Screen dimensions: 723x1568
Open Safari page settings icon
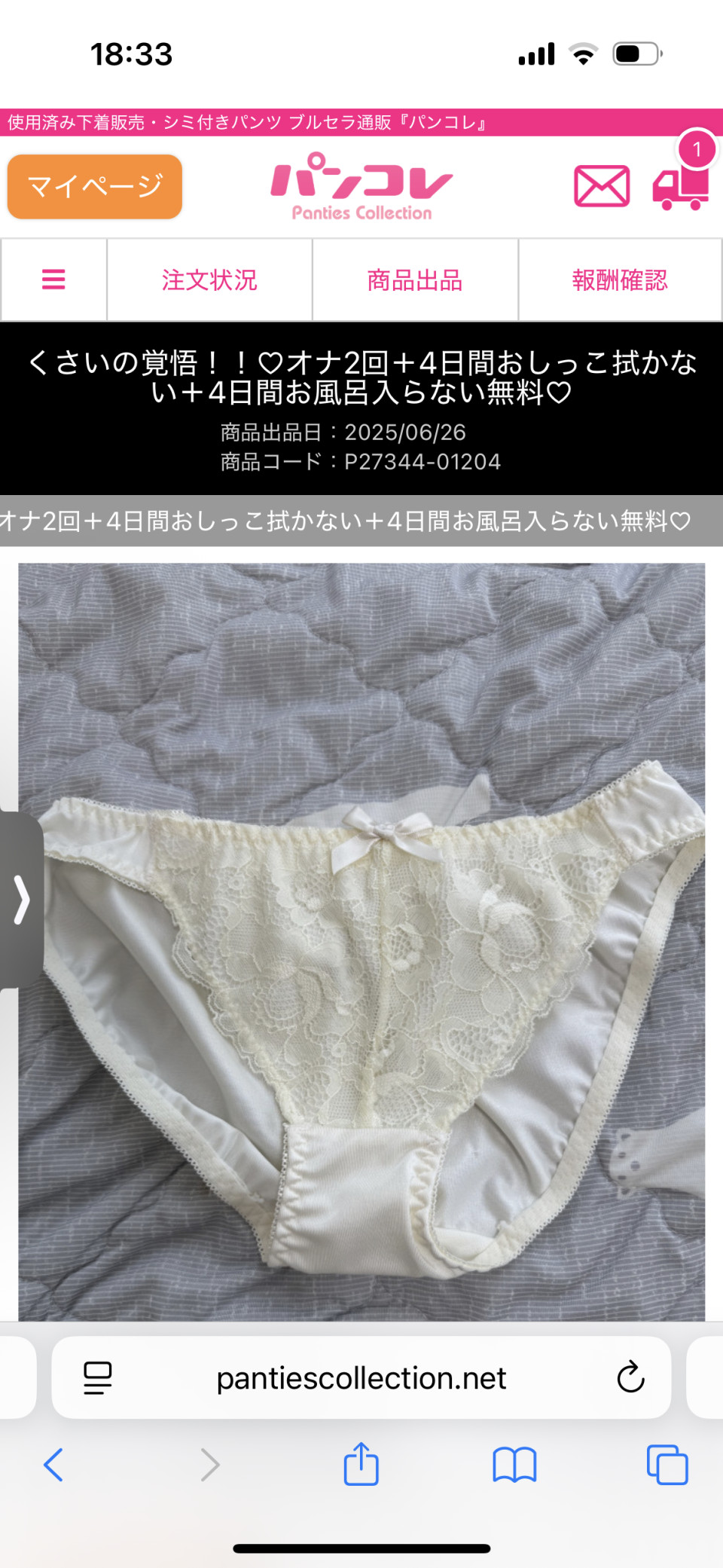point(97,1378)
